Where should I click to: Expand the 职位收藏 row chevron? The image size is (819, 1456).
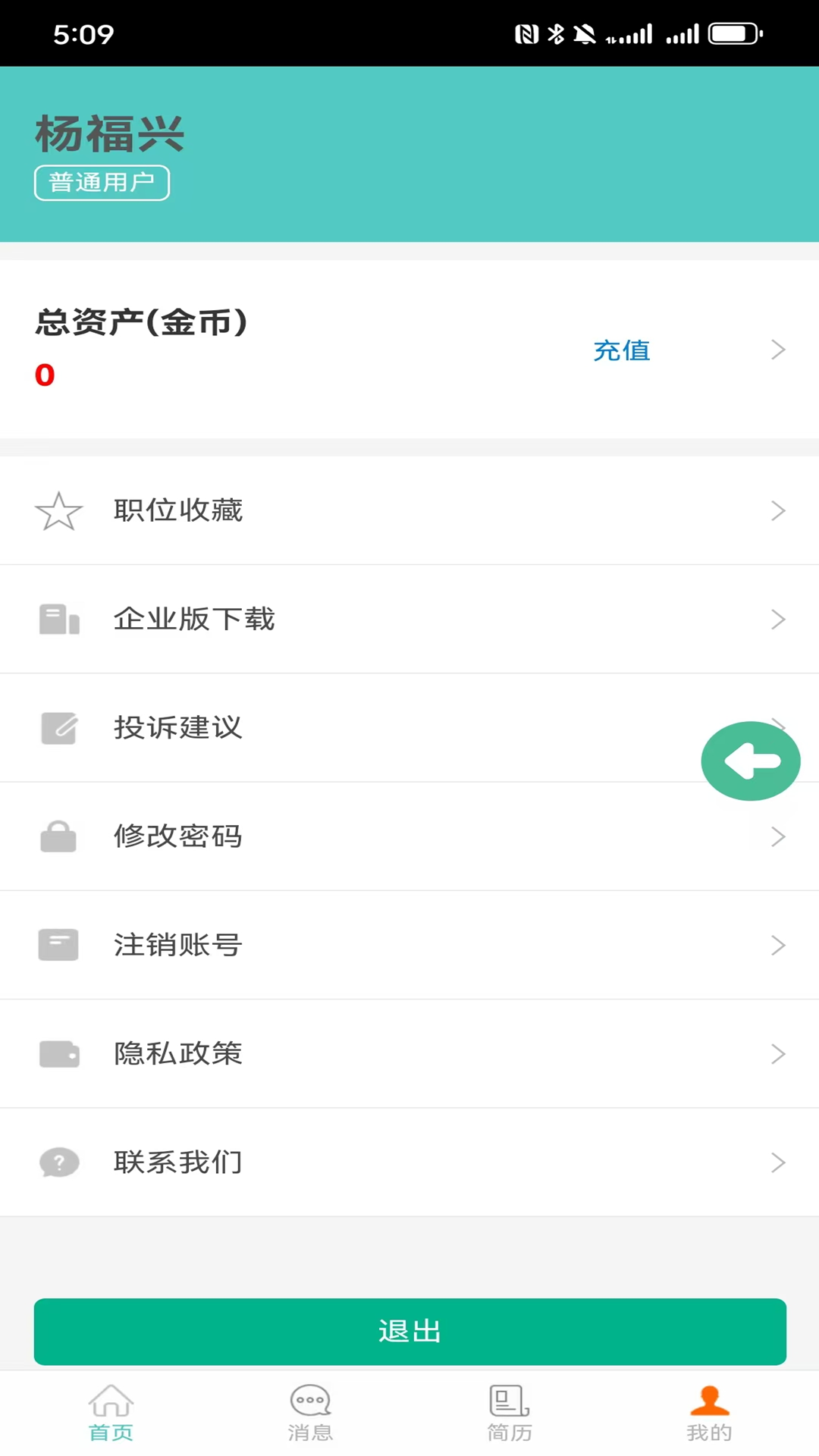click(778, 510)
